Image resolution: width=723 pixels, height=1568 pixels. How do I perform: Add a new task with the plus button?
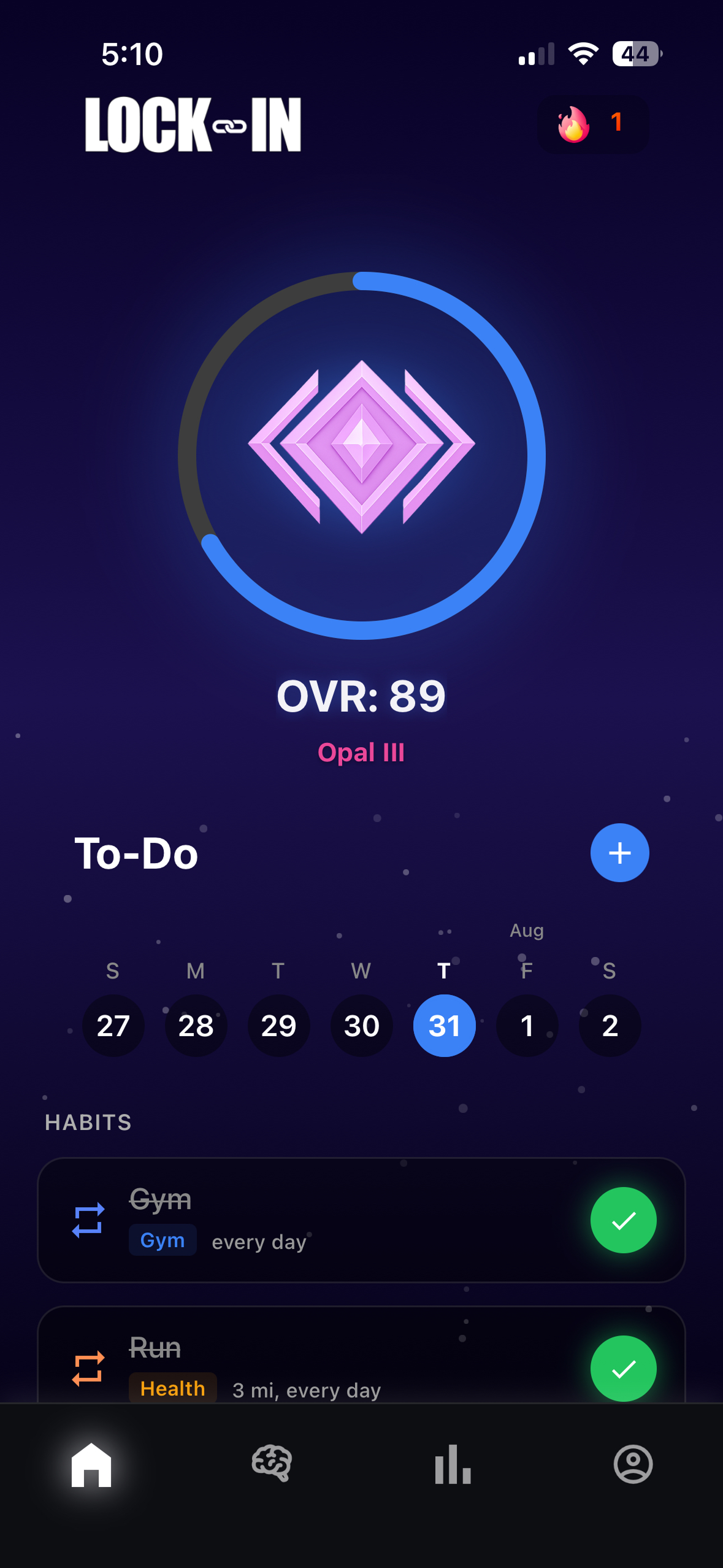(619, 852)
